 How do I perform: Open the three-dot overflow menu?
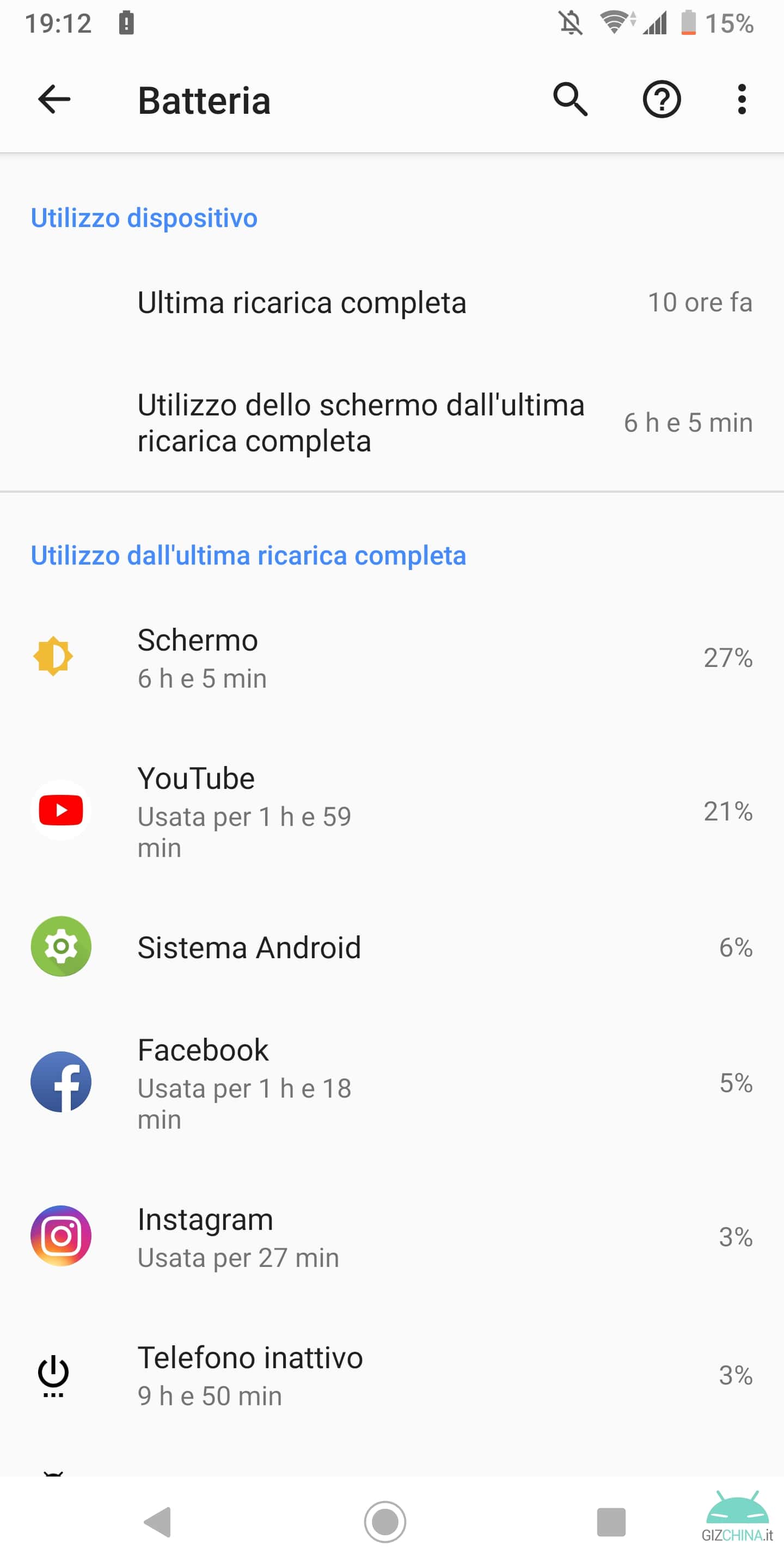(742, 99)
